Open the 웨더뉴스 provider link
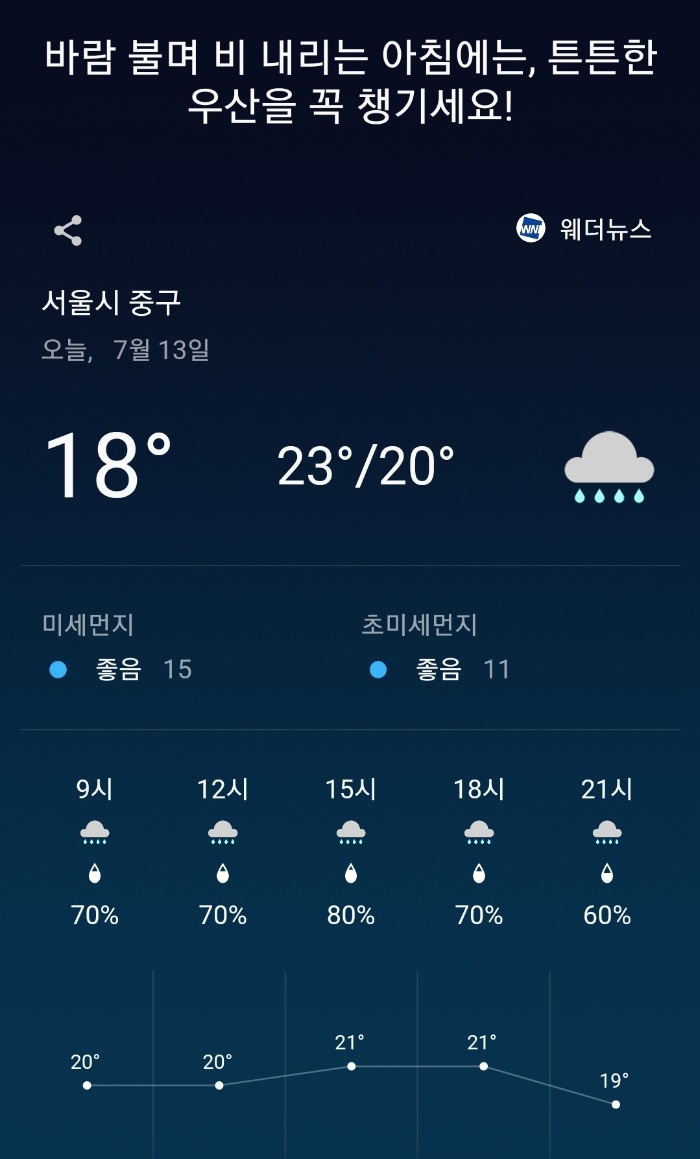Screen dimensions: 700x1159 click(x=583, y=229)
